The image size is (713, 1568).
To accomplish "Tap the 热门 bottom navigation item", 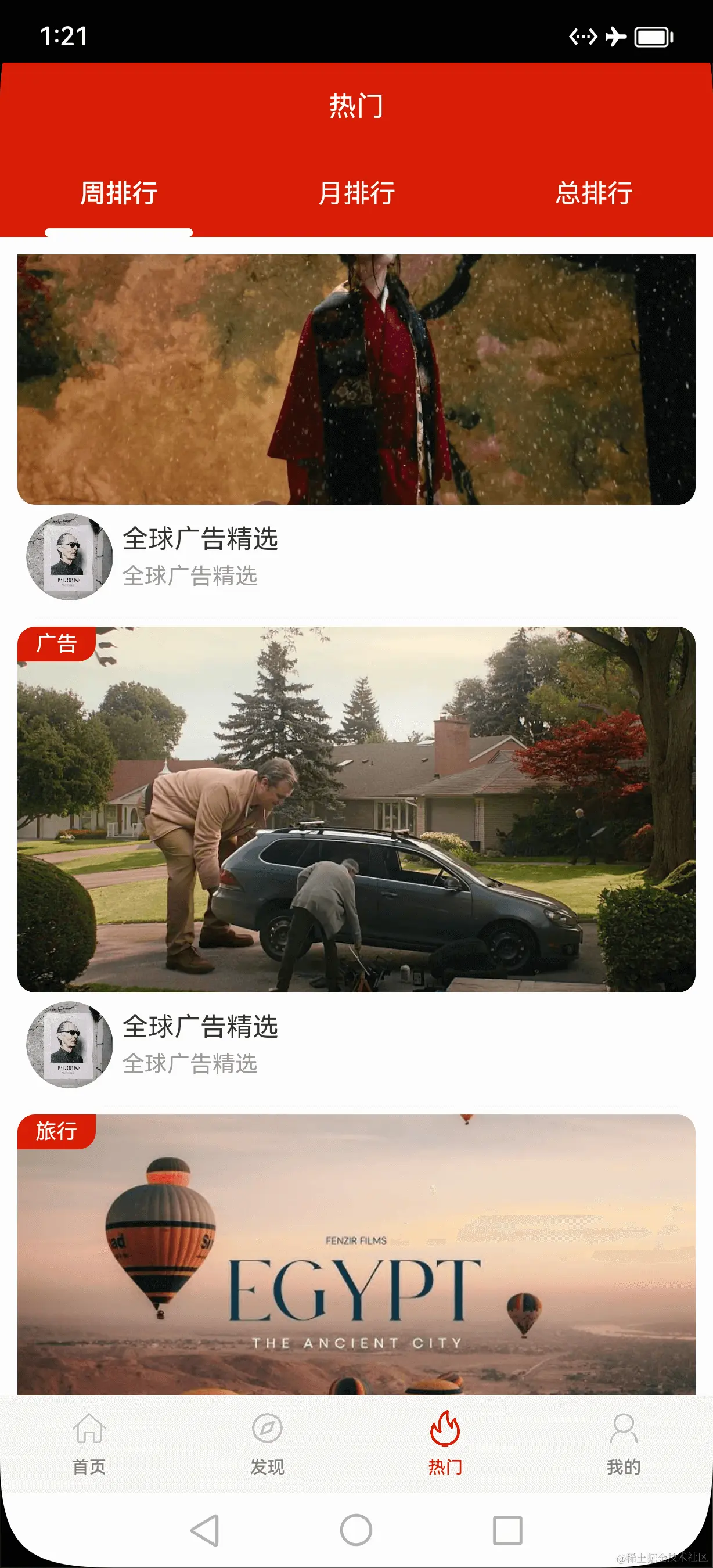I will (445, 1443).
